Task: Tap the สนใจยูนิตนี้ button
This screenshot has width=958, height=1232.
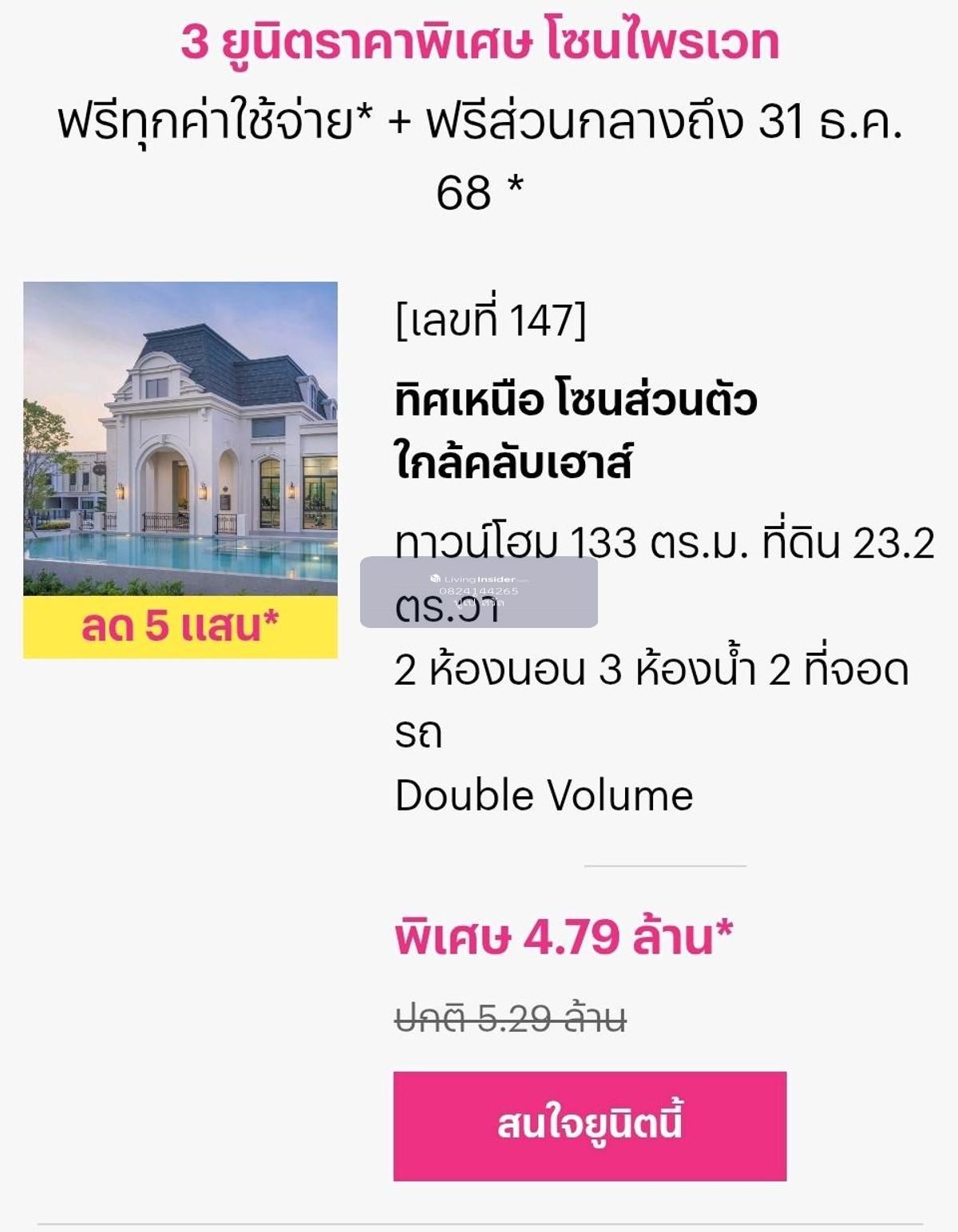Action: [x=589, y=1125]
